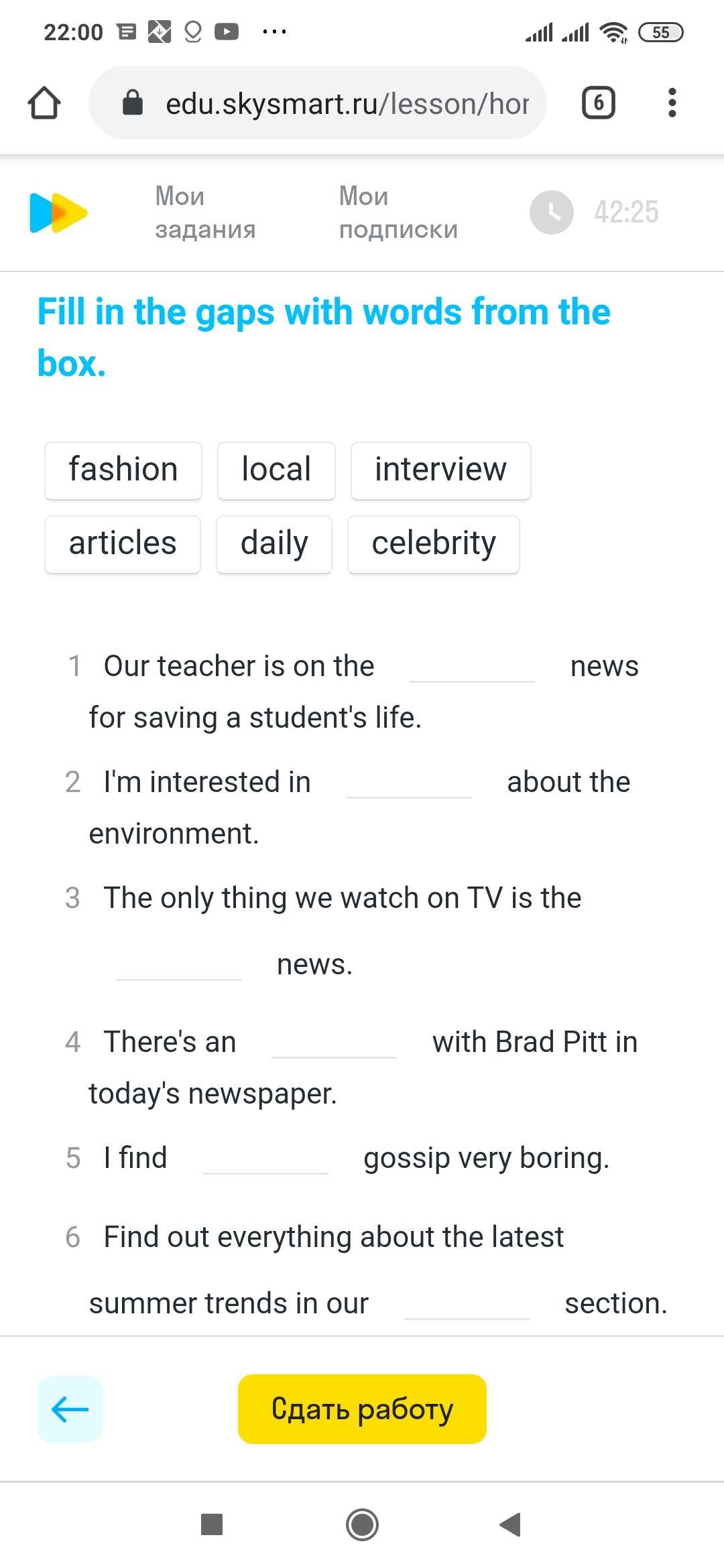The width and height of the screenshot is (724, 1568).
Task: Select the word chip fashion
Action: 123,470
